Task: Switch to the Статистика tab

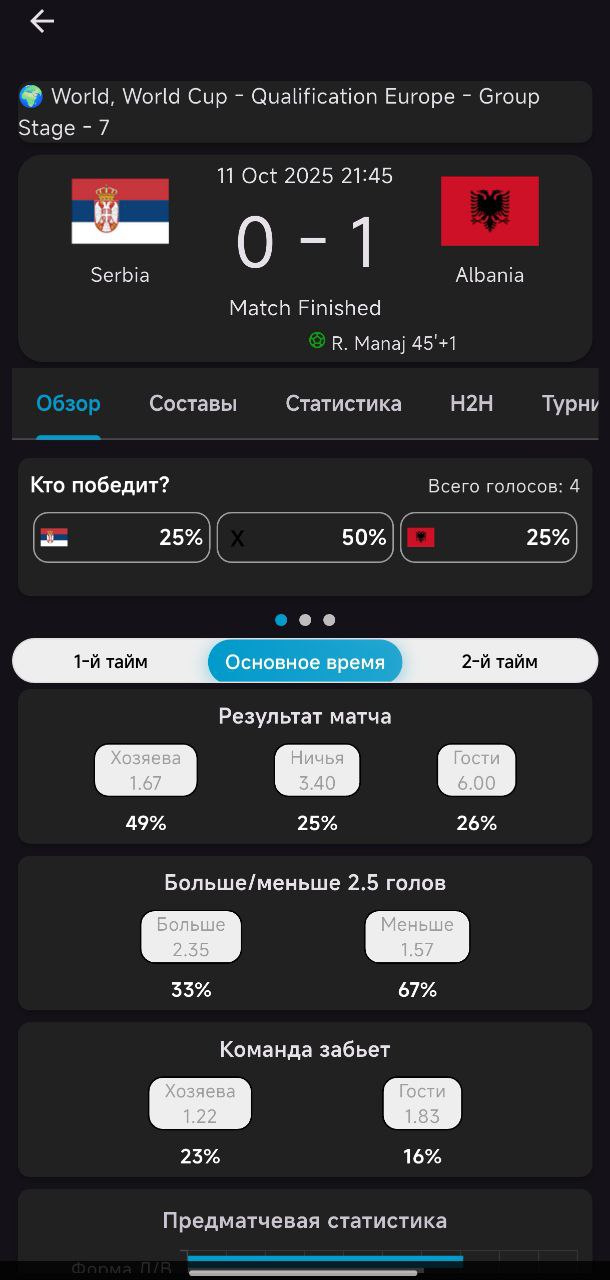Action: 343,404
